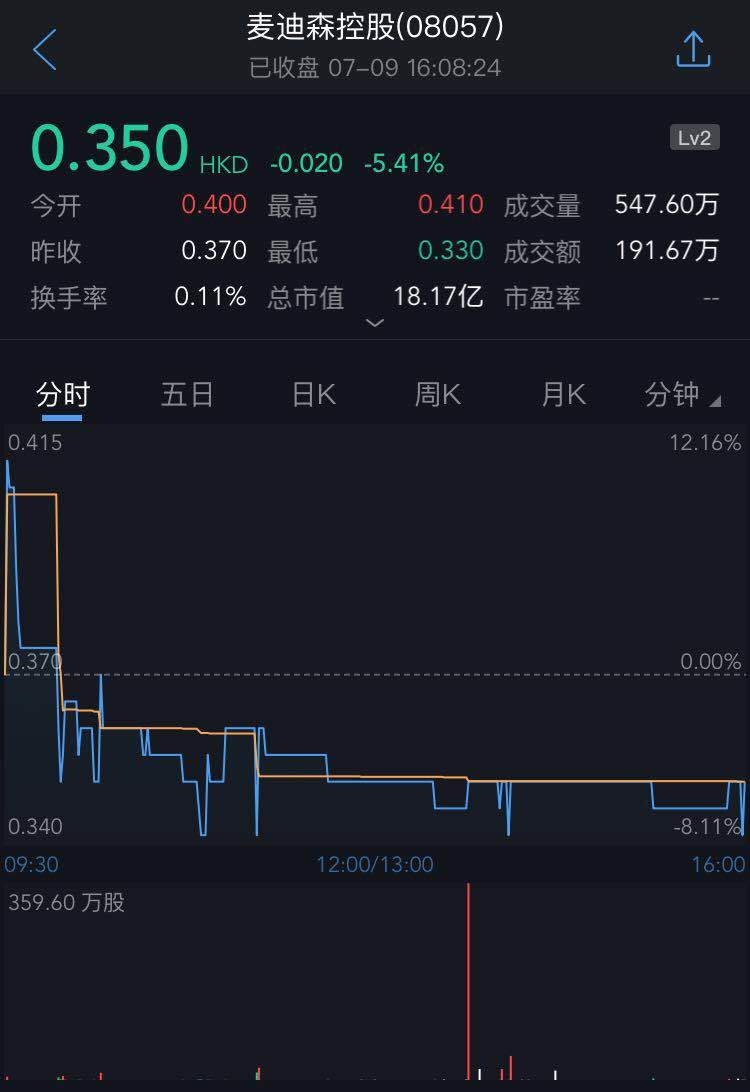Tap the Lv2 quote level badge
Screen dimensions: 750x1092
click(694, 138)
